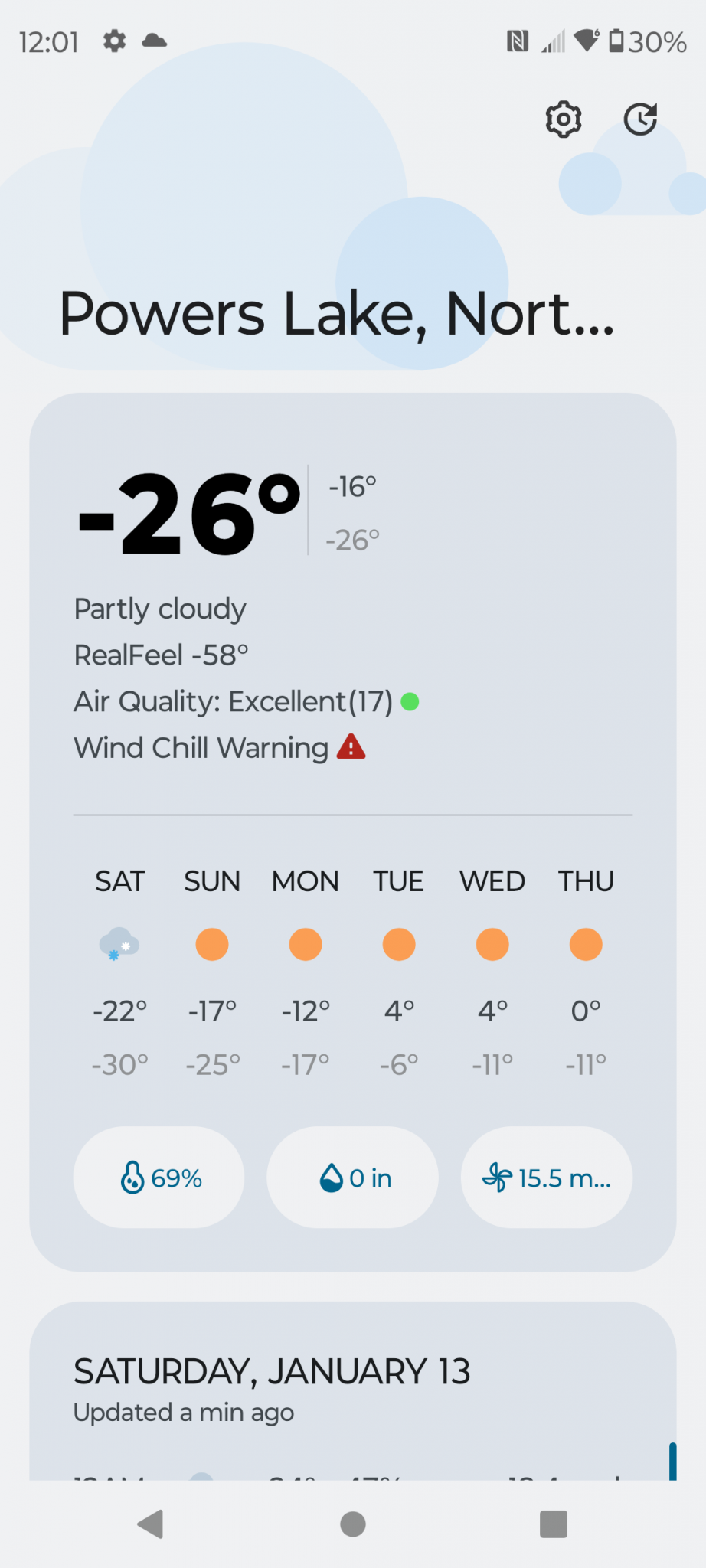Open the settings gear icon
The image size is (706, 1568).
click(x=564, y=119)
